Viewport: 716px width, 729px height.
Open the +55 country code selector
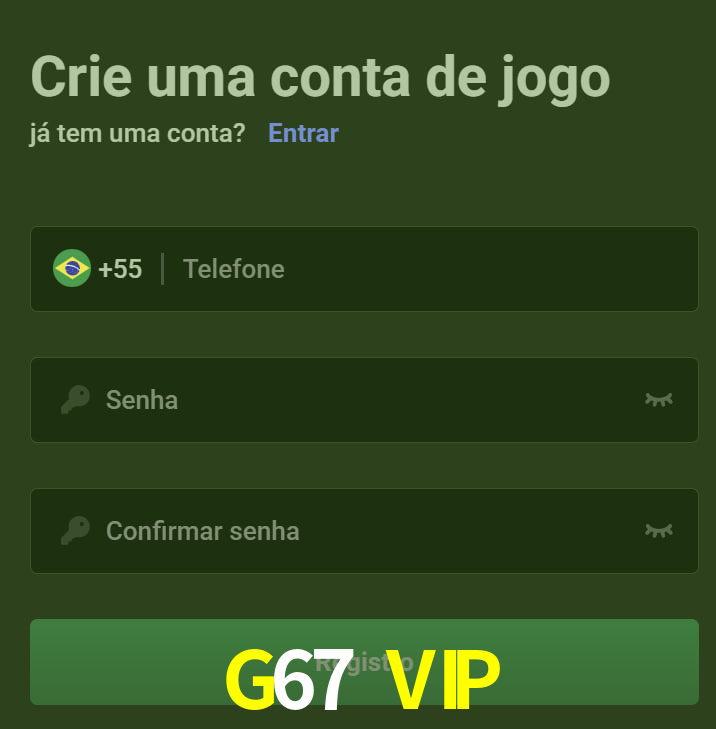98,269
